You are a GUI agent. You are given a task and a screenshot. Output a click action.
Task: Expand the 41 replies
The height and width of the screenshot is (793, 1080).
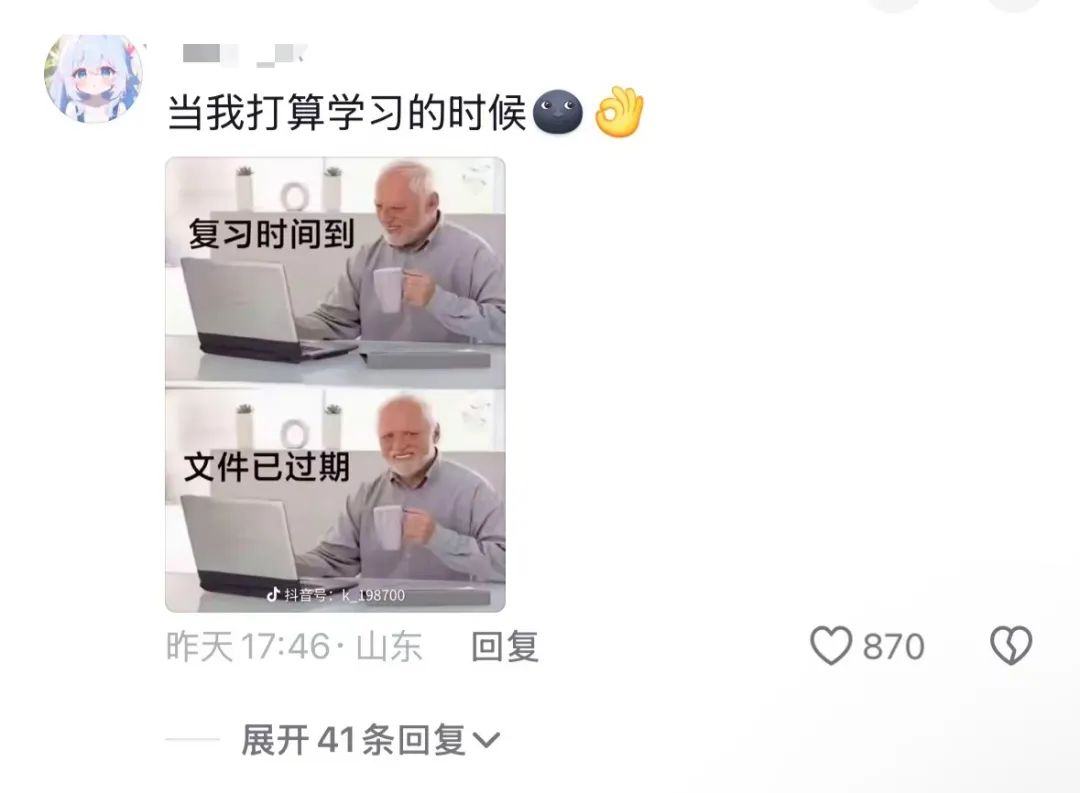[x=369, y=741]
